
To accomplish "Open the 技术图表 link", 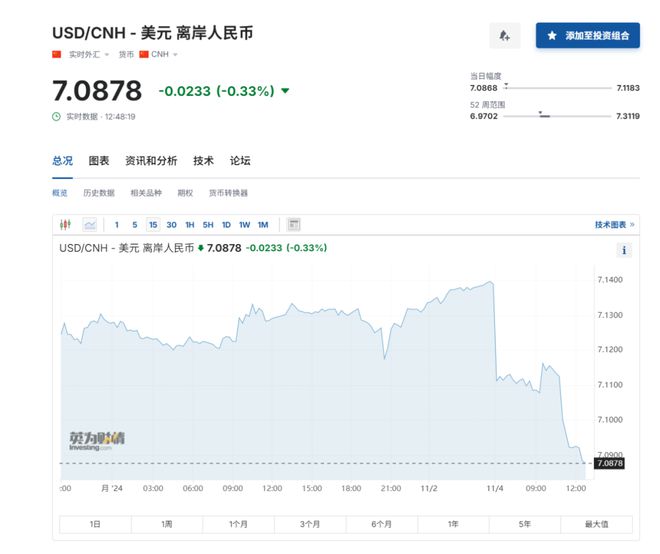I will click(x=614, y=225).
